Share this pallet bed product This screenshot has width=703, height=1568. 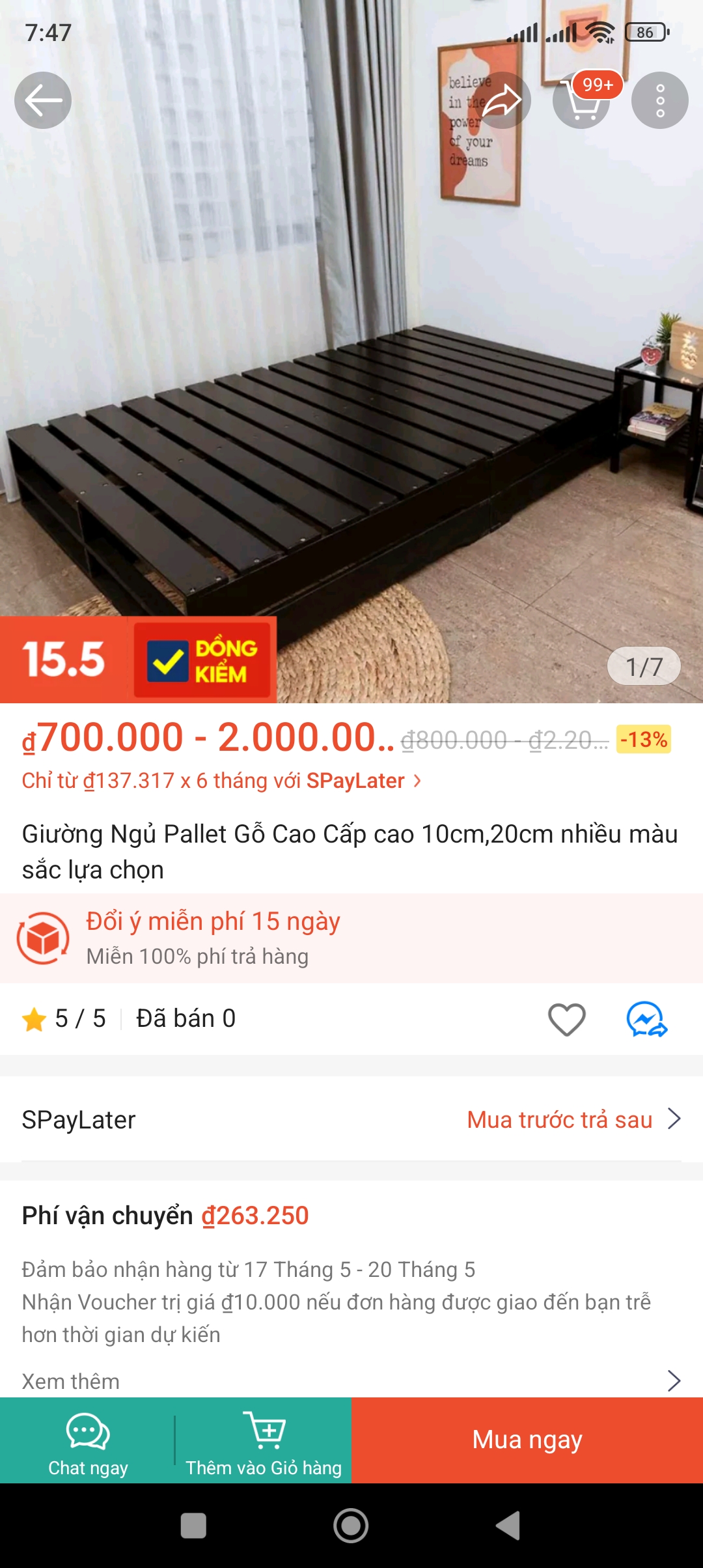[502, 100]
